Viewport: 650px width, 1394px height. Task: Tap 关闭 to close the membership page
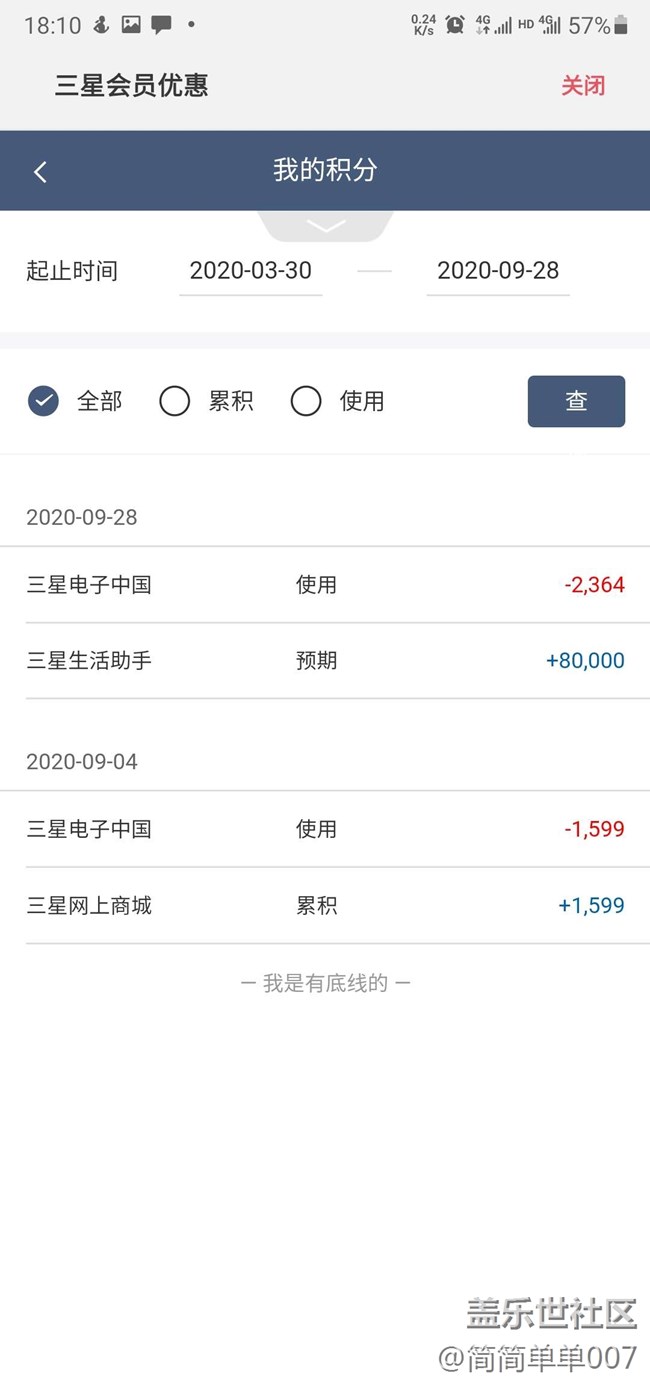[x=582, y=85]
